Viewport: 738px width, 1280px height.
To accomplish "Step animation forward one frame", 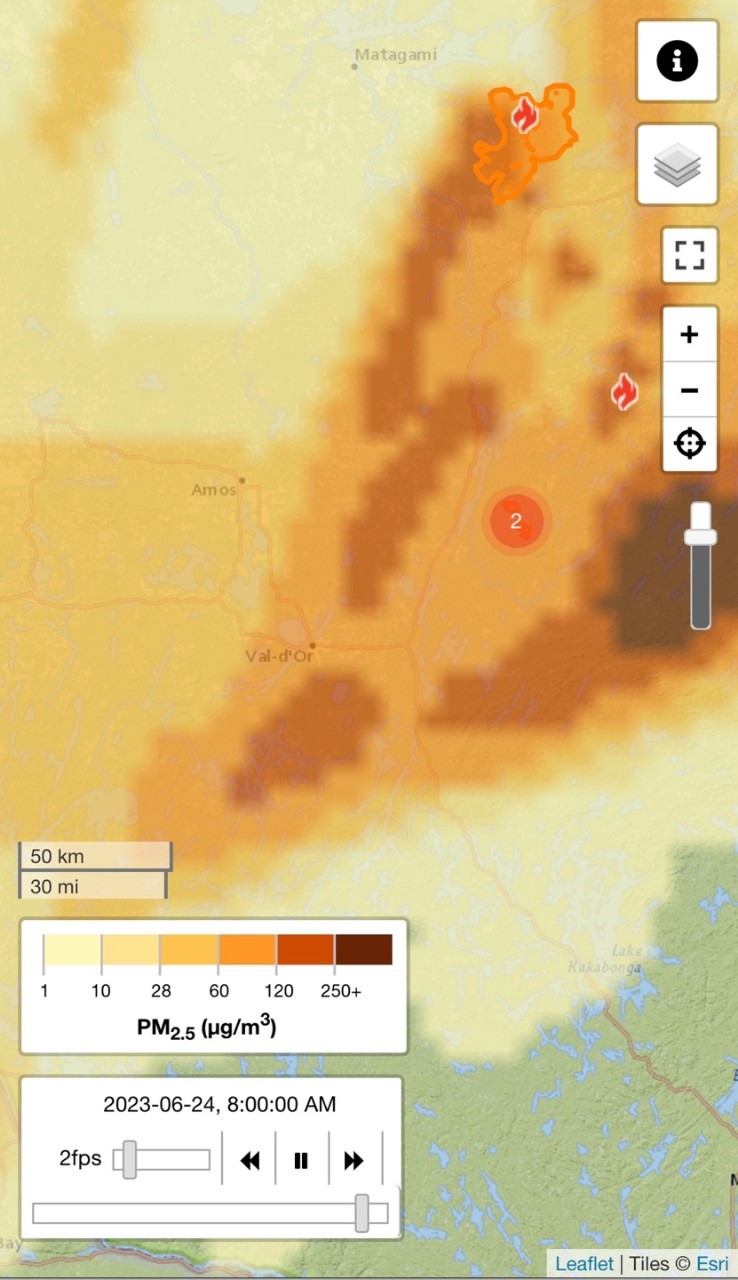I will pyautogui.click(x=354, y=1160).
